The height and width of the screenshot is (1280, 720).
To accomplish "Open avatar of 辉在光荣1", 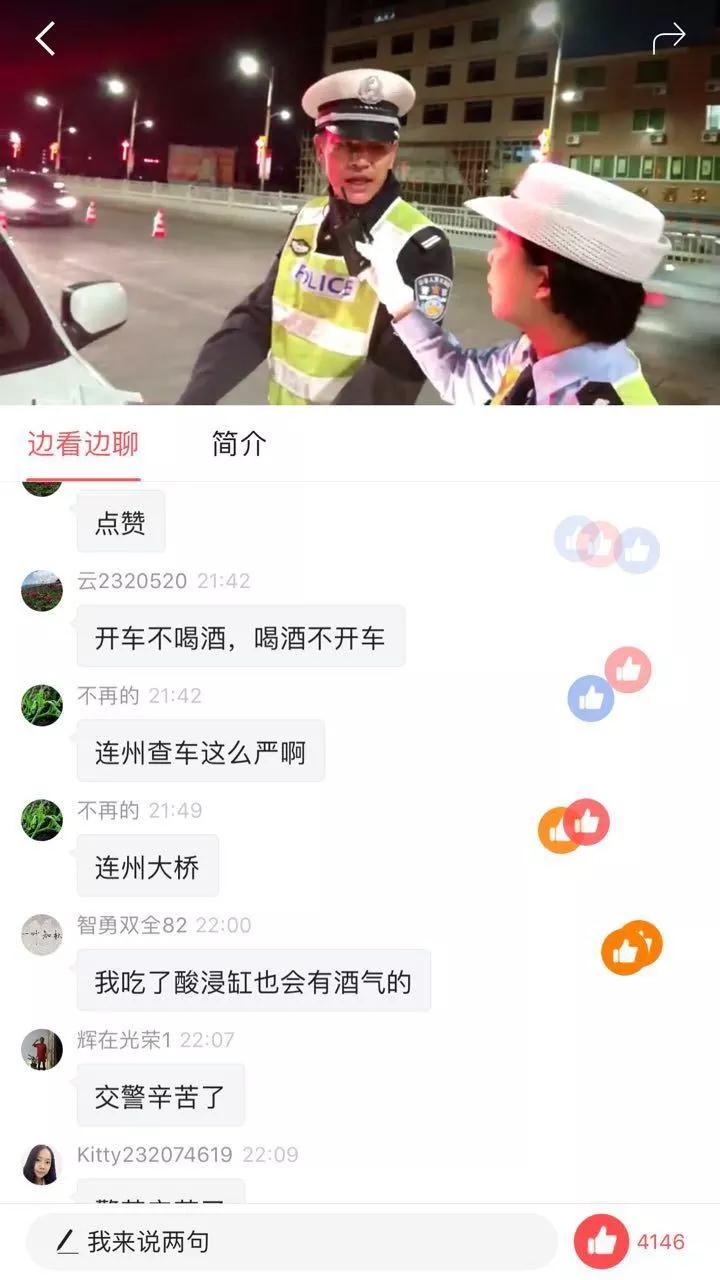I will [42, 1050].
